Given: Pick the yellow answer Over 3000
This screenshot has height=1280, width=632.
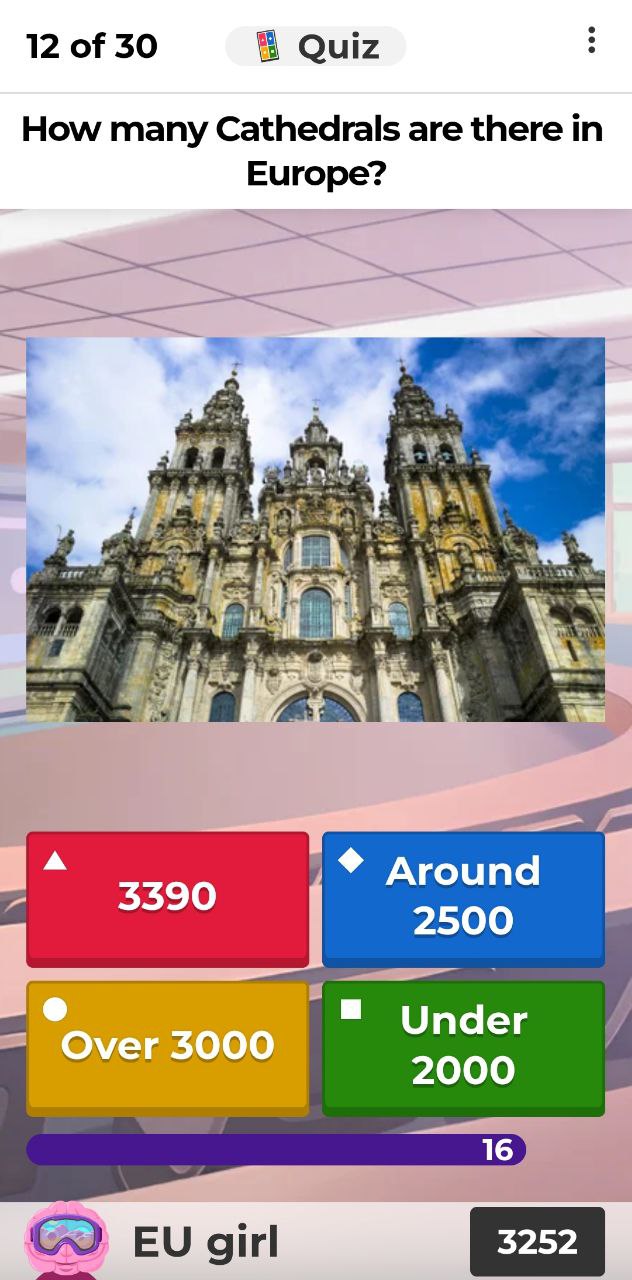Looking at the screenshot, I should 167,1046.
